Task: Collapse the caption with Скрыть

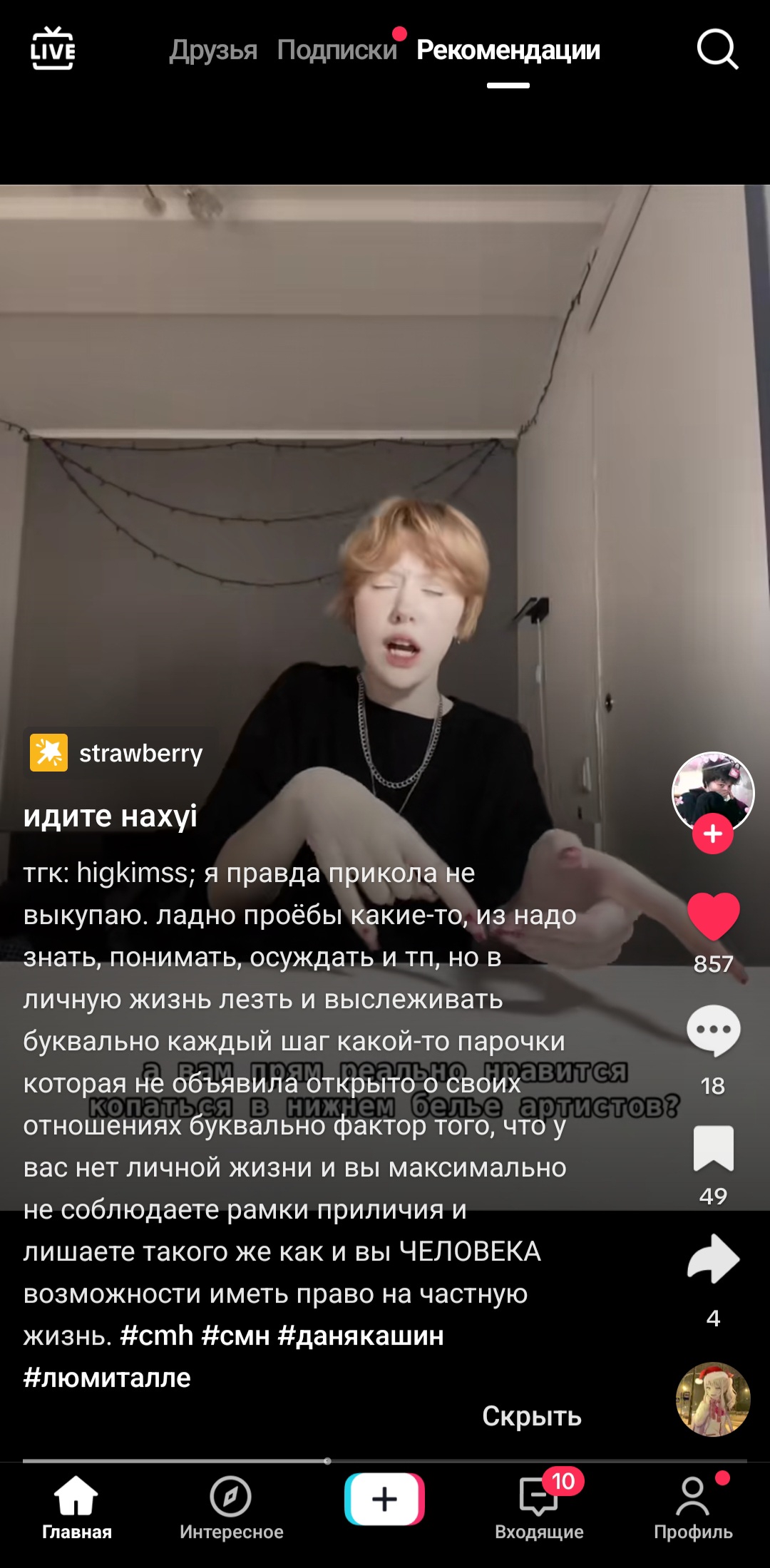Action: click(x=532, y=1416)
